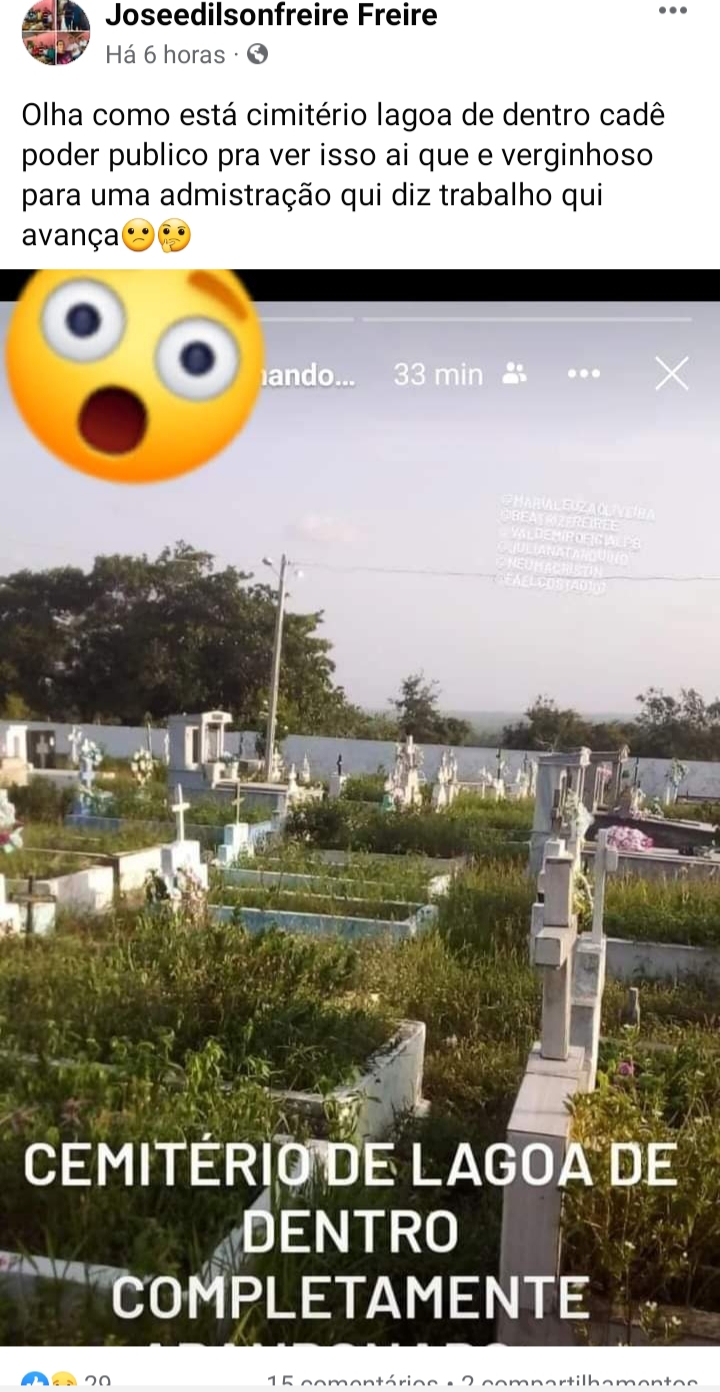Open Joseedilsonfreire Freire's profile name
720x1392 pixels.
tap(271, 15)
